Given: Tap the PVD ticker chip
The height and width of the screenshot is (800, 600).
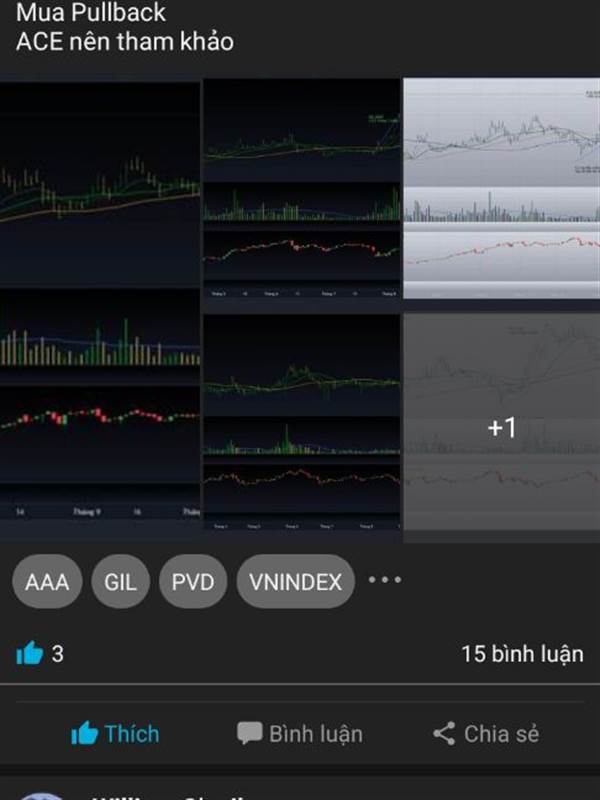Looking at the screenshot, I should point(193,582).
